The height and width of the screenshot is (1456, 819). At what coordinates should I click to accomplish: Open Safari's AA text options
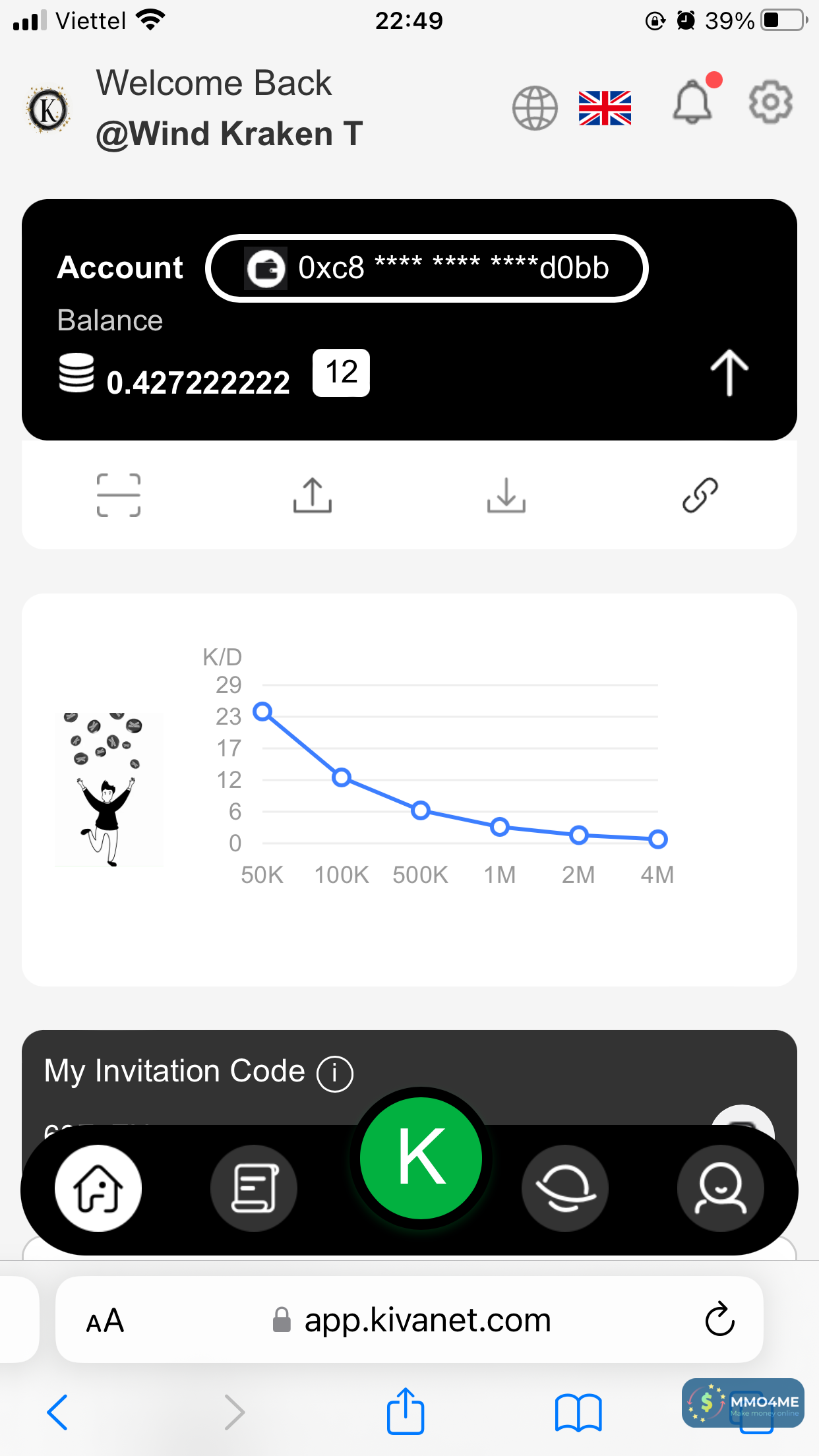[106, 1321]
